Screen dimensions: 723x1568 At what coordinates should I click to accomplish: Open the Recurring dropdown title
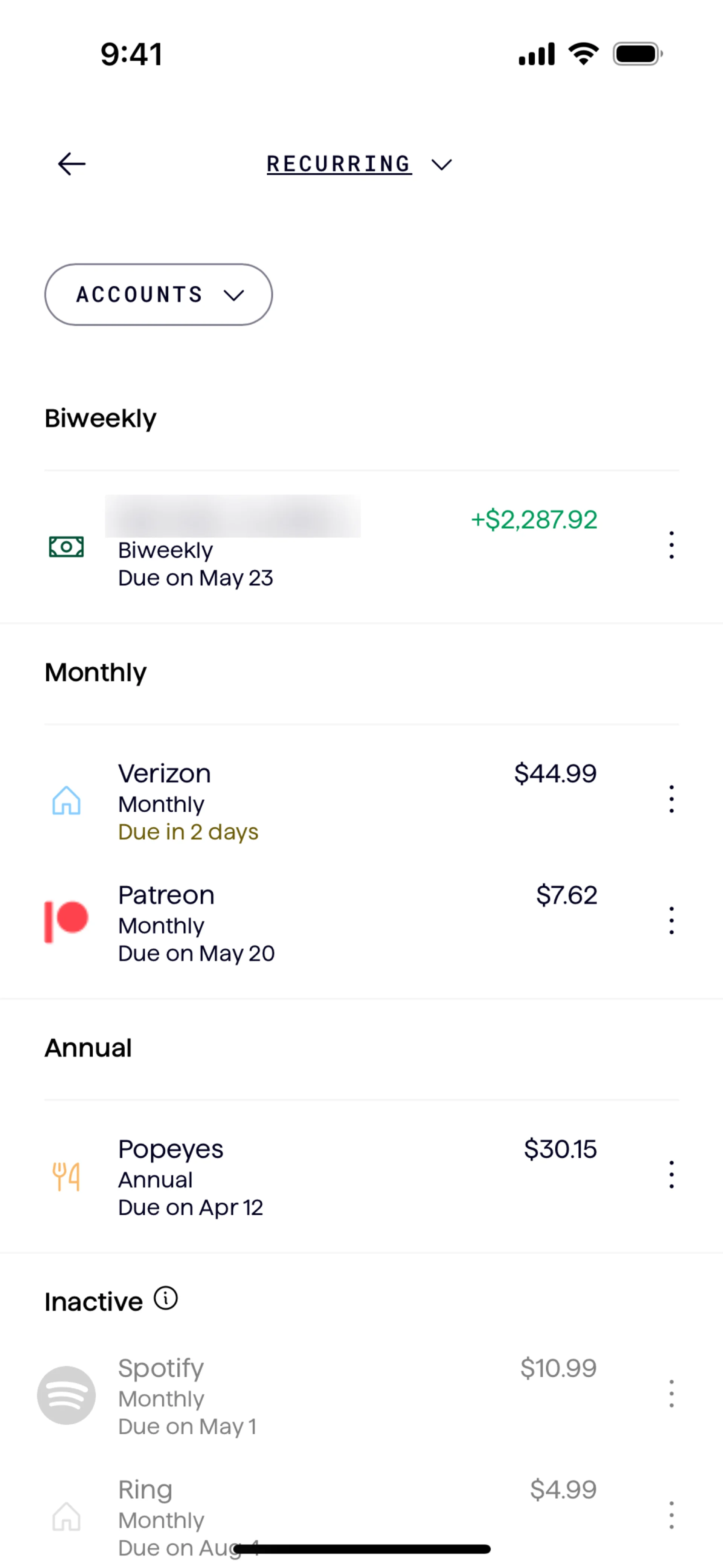tap(359, 164)
